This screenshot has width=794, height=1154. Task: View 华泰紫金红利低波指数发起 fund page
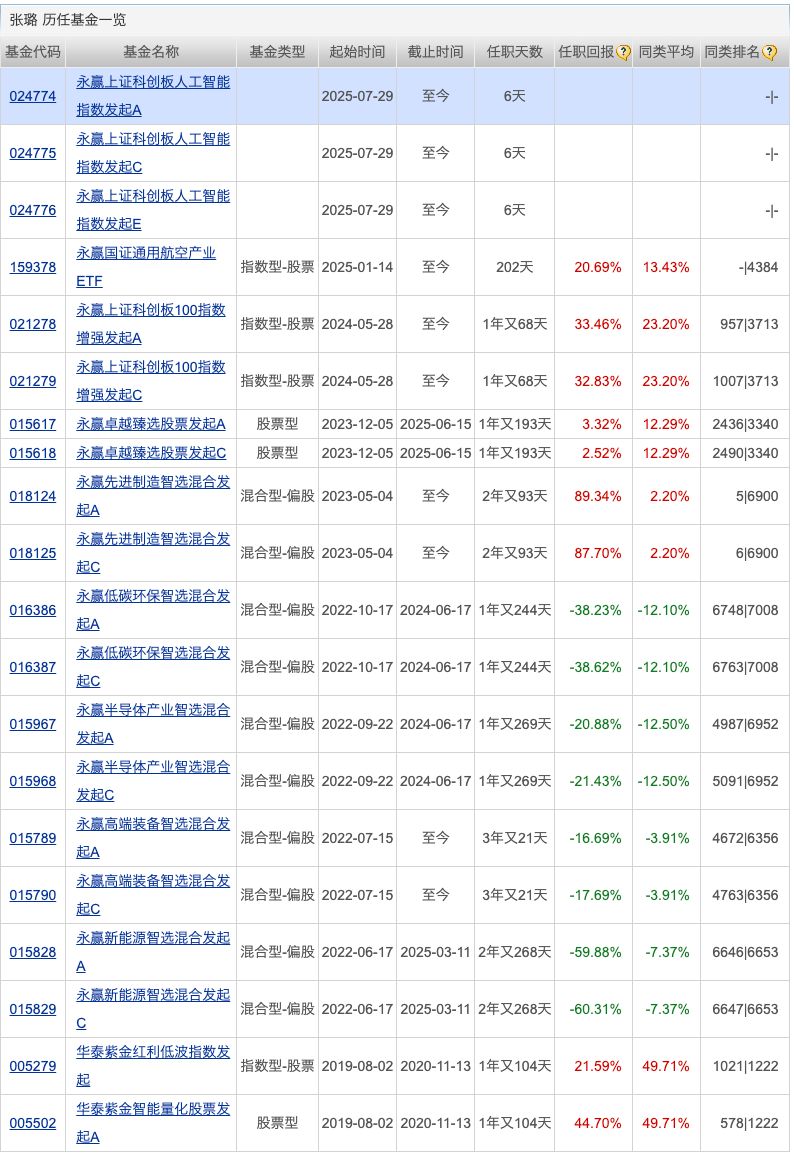(152, 1065)
